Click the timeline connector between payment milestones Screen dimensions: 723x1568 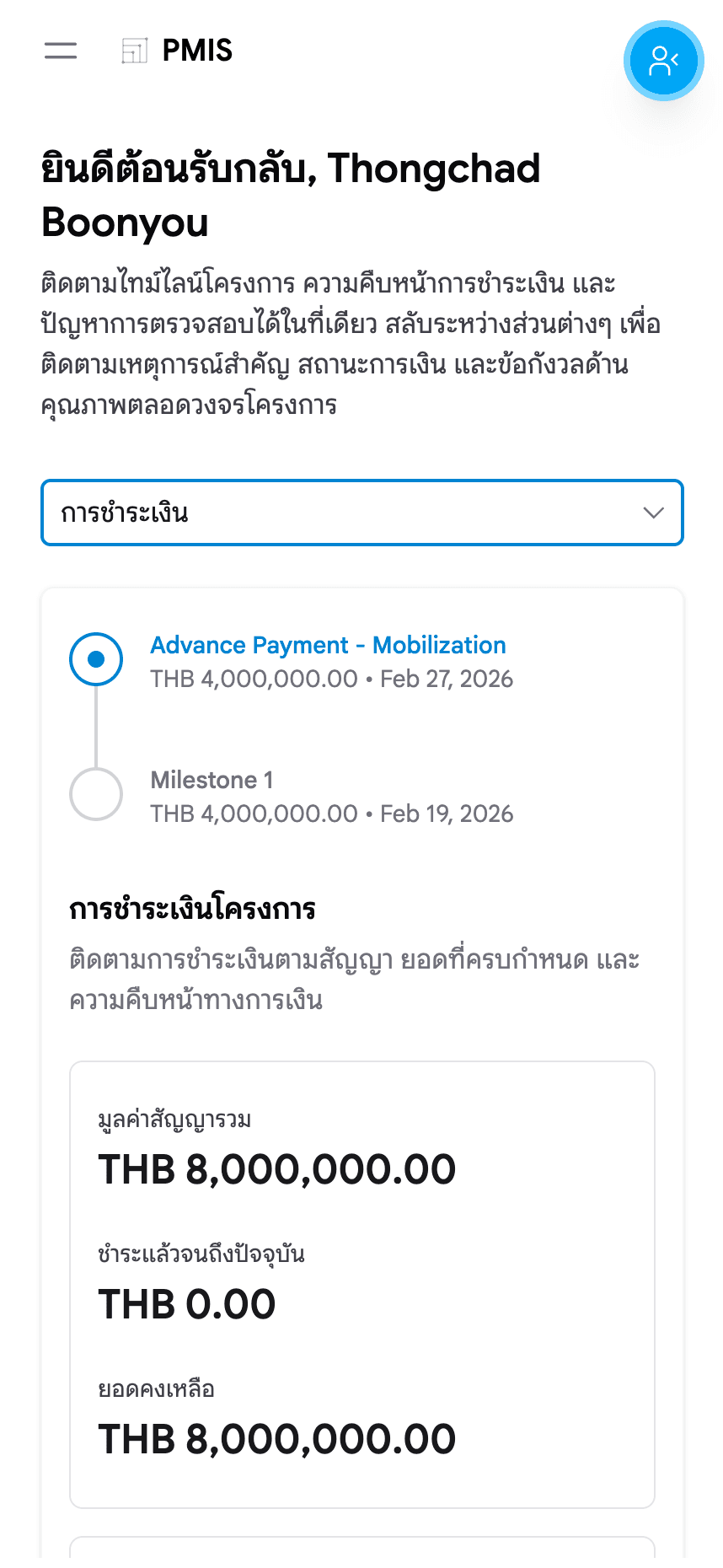coord(96,726)
